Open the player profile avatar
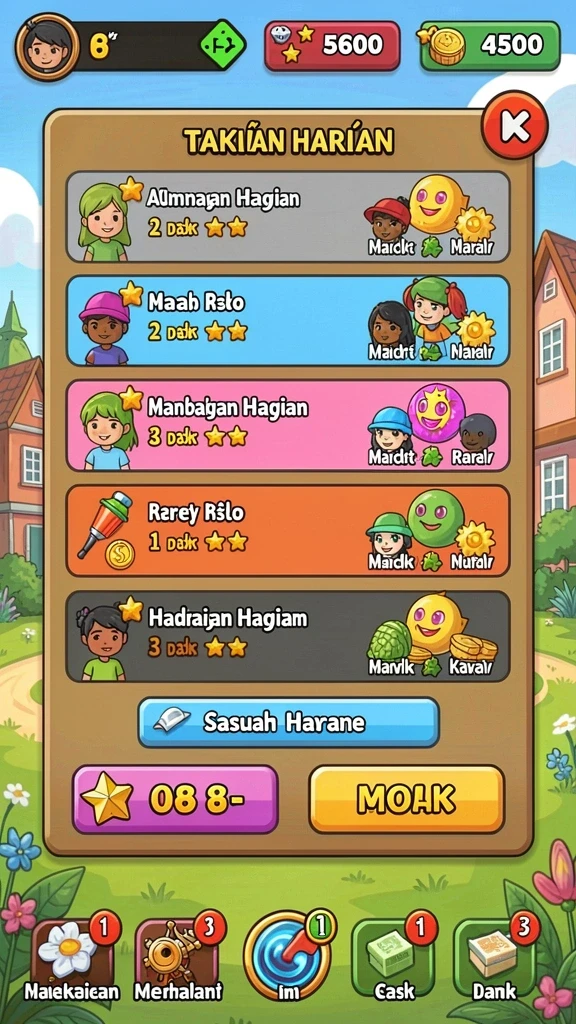Image resolution: width=576 pixels, height=1024 pixels. click(48, 46)
